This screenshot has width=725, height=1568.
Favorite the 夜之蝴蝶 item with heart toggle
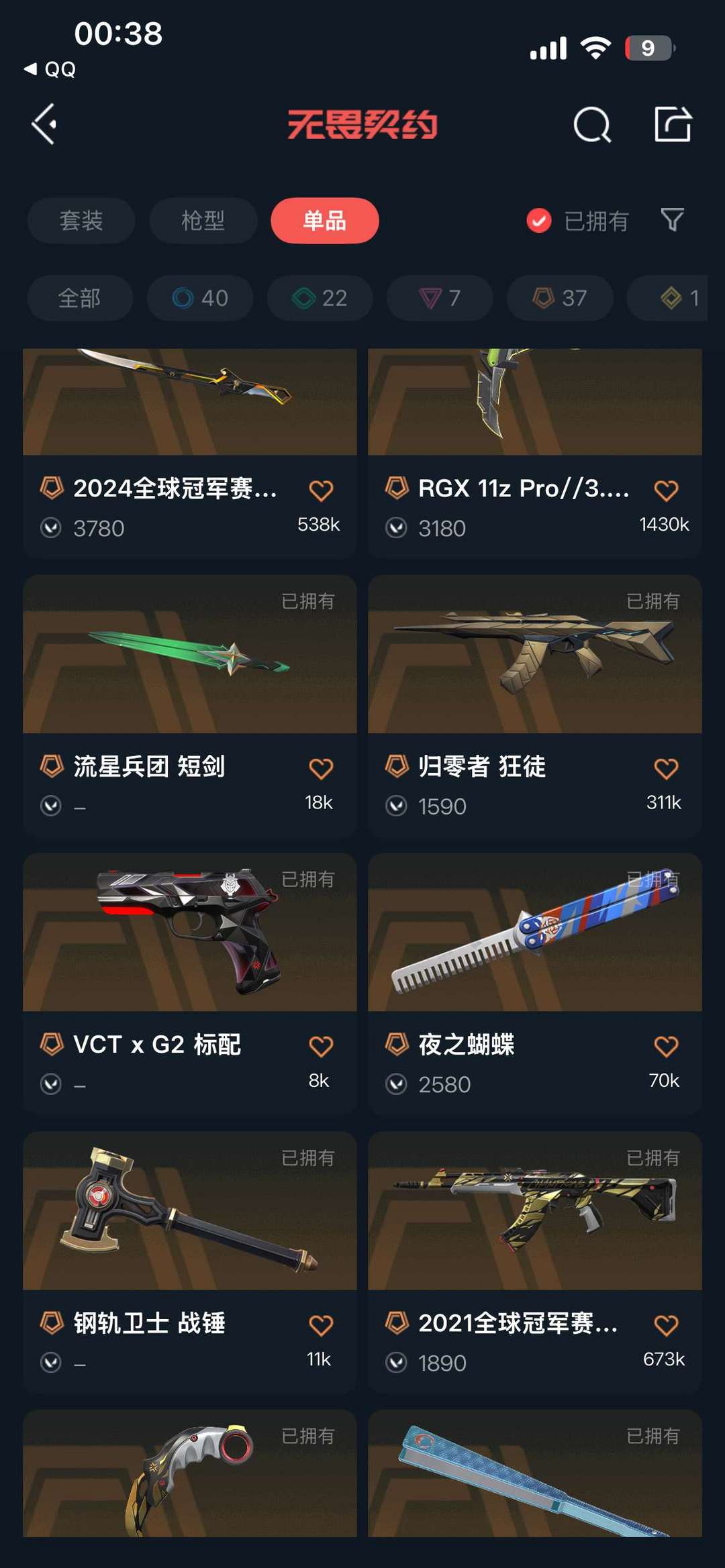pyautogui.click(x=666, y=1046)
